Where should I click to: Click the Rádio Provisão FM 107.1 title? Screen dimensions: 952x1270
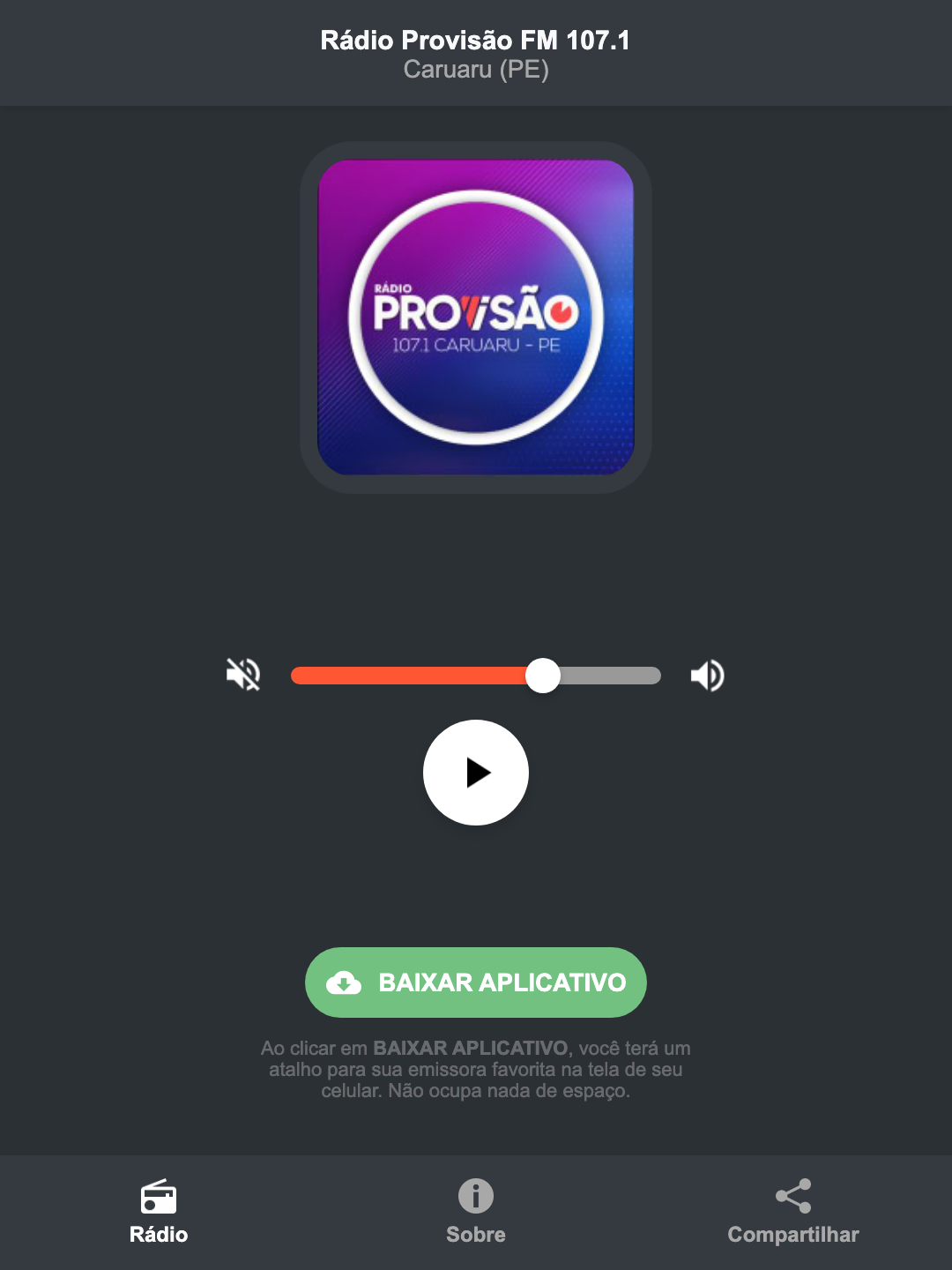click(x=475, y=39)
